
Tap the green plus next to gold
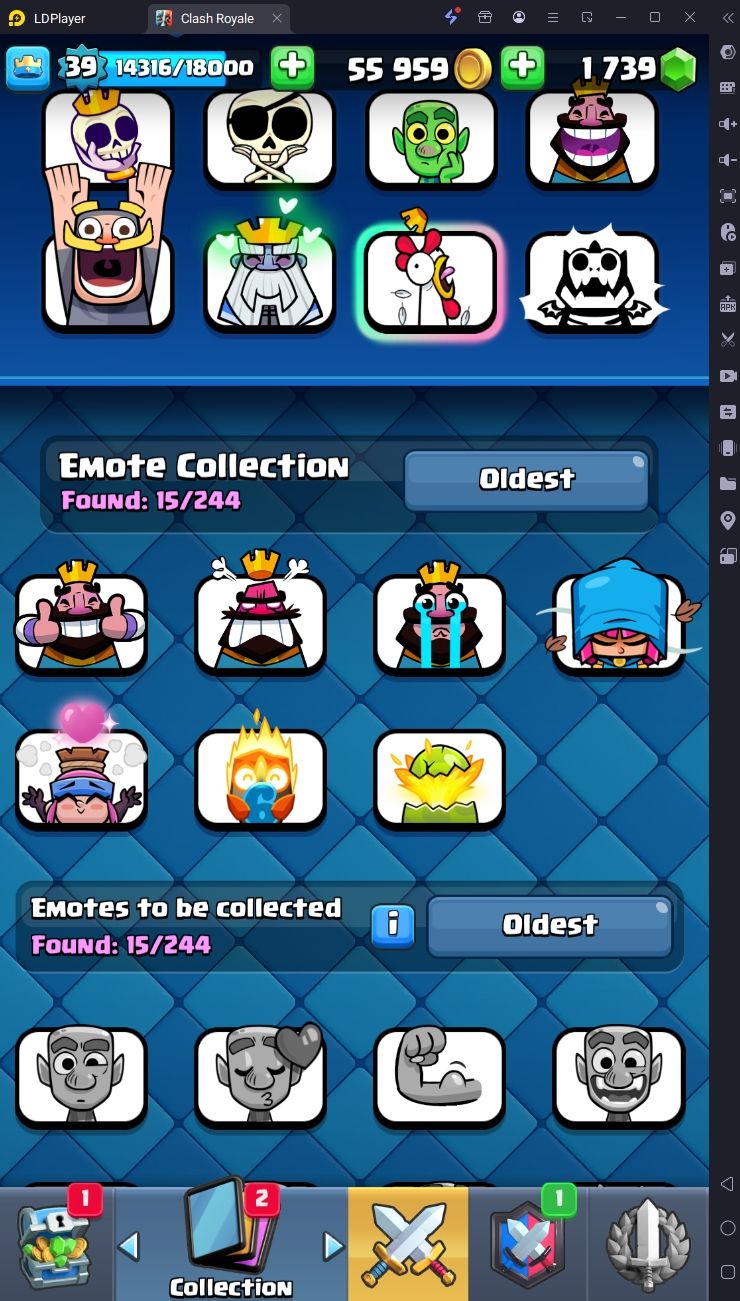coord(522,68)
